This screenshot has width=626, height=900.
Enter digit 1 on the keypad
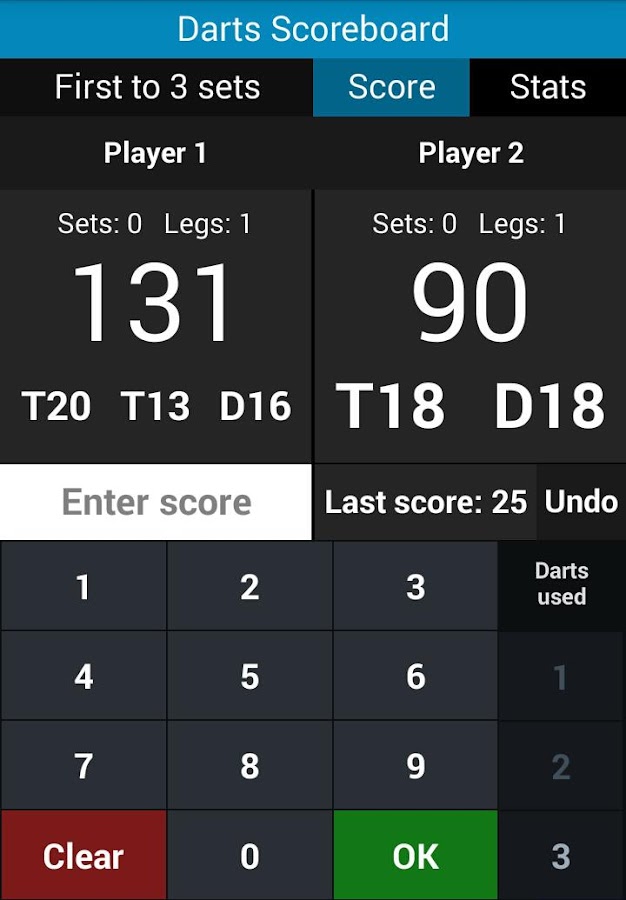coord(84,587)
